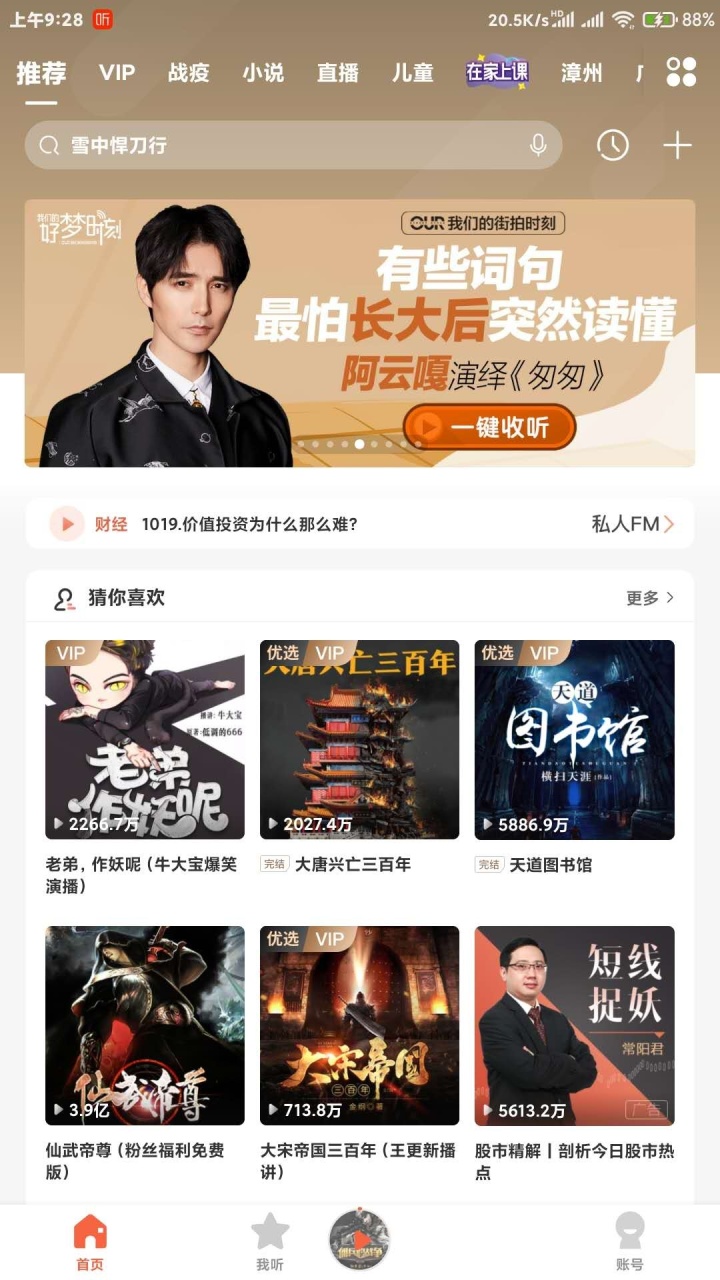Open the search field 雪中悍刀行
720x1280 pixels.
280,146
